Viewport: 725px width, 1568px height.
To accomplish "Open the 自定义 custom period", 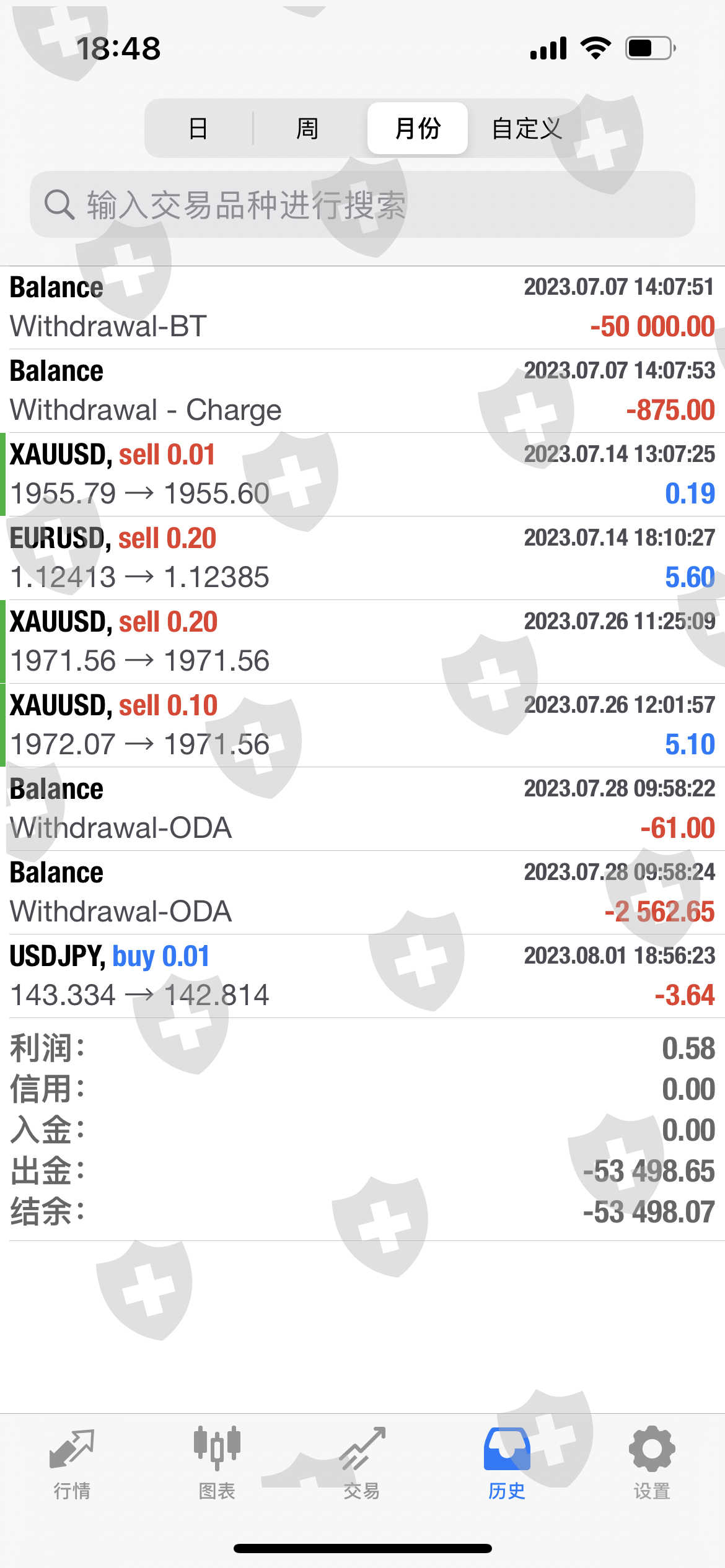I will tap(527, 128).
